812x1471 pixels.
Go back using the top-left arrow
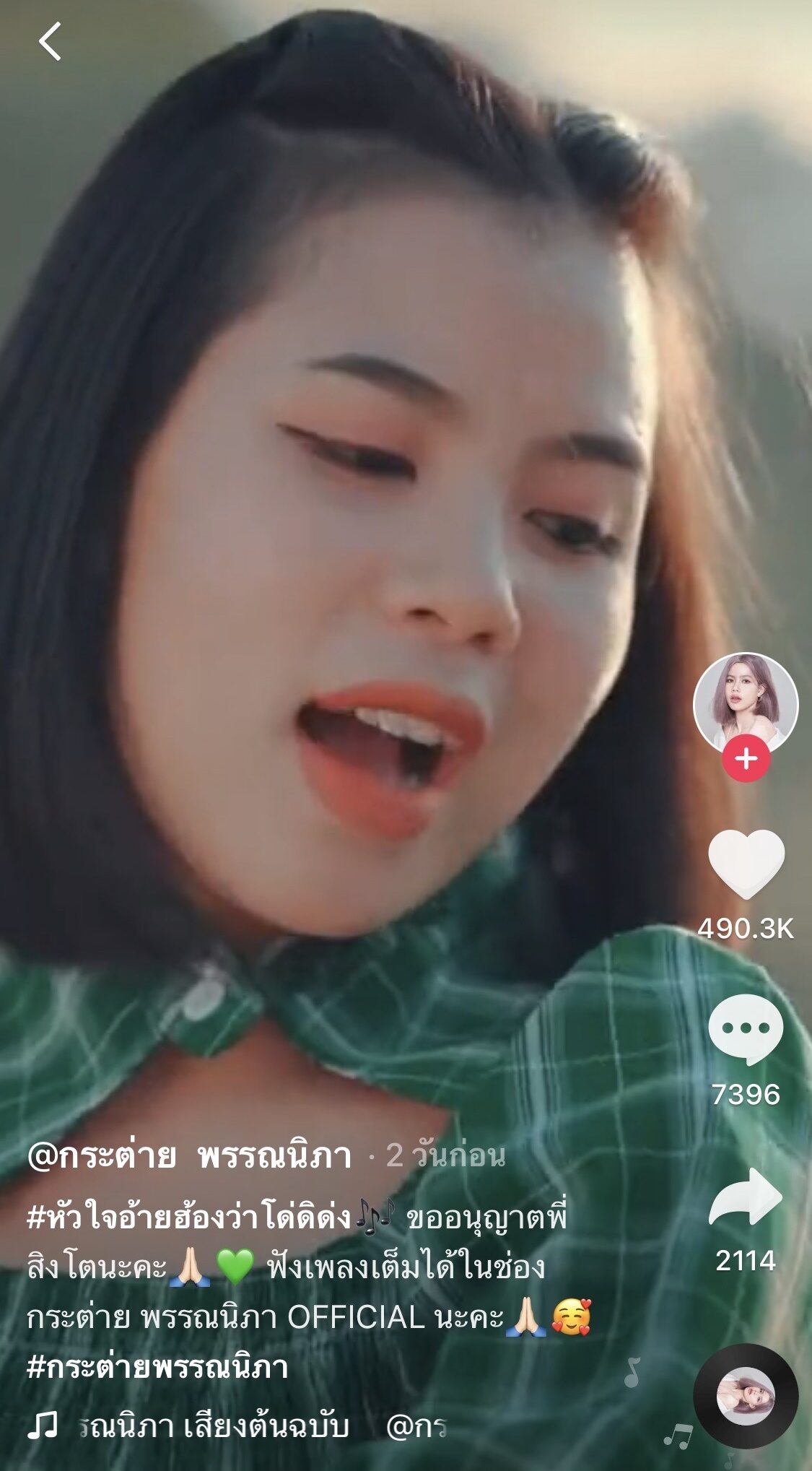pyautogui.click(x=50, y=41)
